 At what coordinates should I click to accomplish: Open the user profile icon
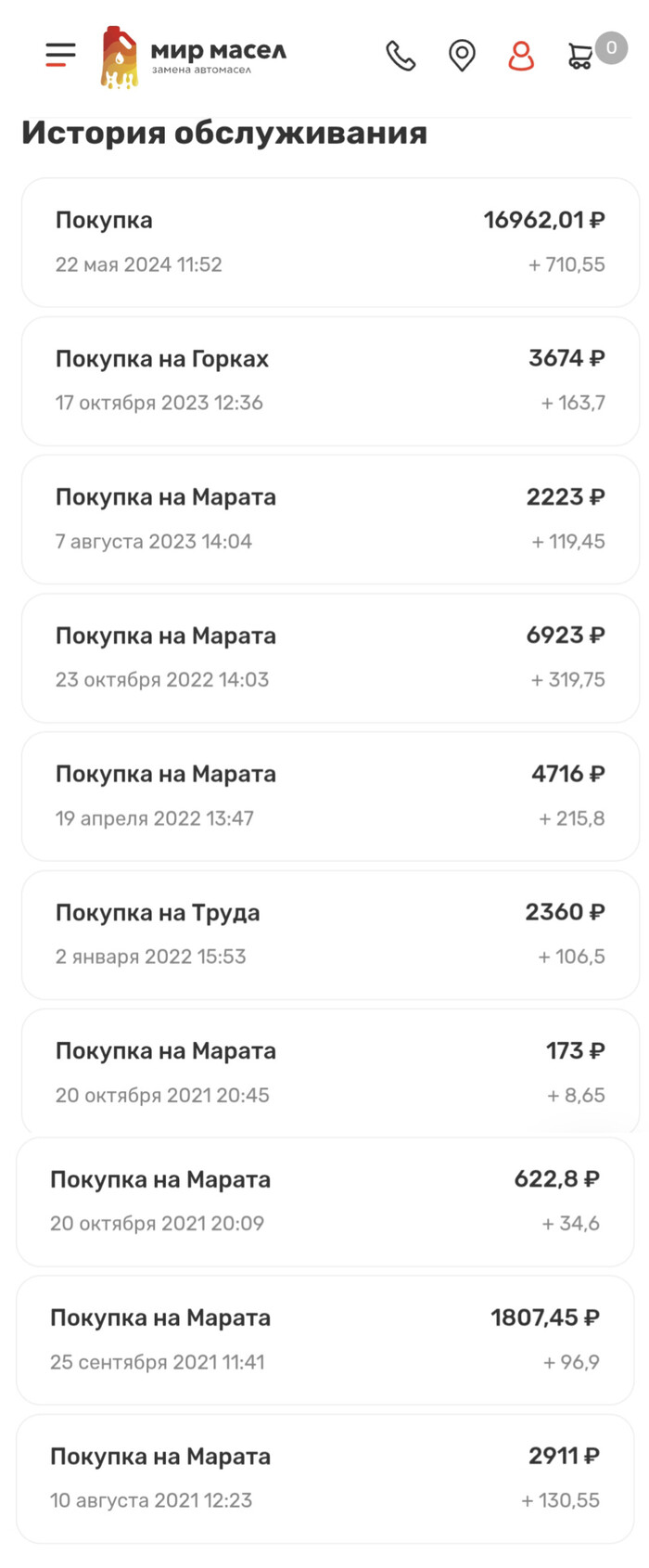[x=521, y=57]
